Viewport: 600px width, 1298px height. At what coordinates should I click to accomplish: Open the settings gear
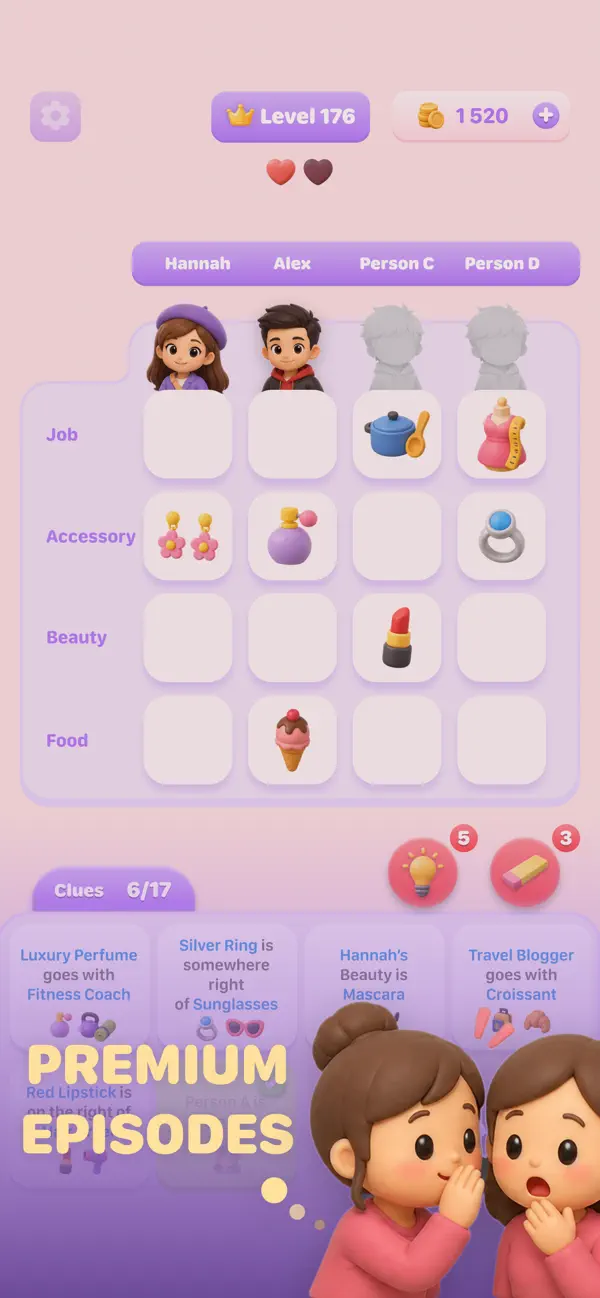pos(55,117)
